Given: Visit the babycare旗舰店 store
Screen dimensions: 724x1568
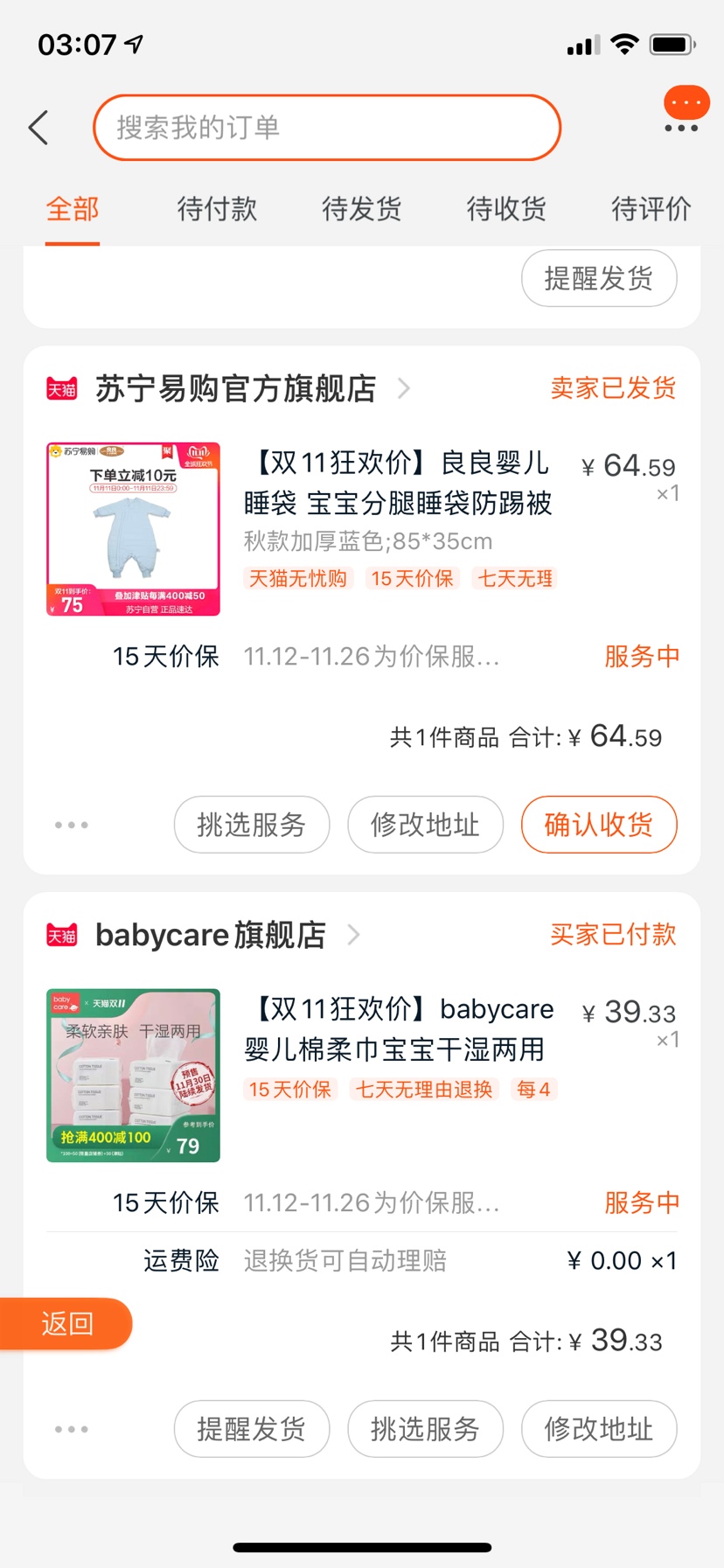Looking at the screenshot, I should pos(211,935).
